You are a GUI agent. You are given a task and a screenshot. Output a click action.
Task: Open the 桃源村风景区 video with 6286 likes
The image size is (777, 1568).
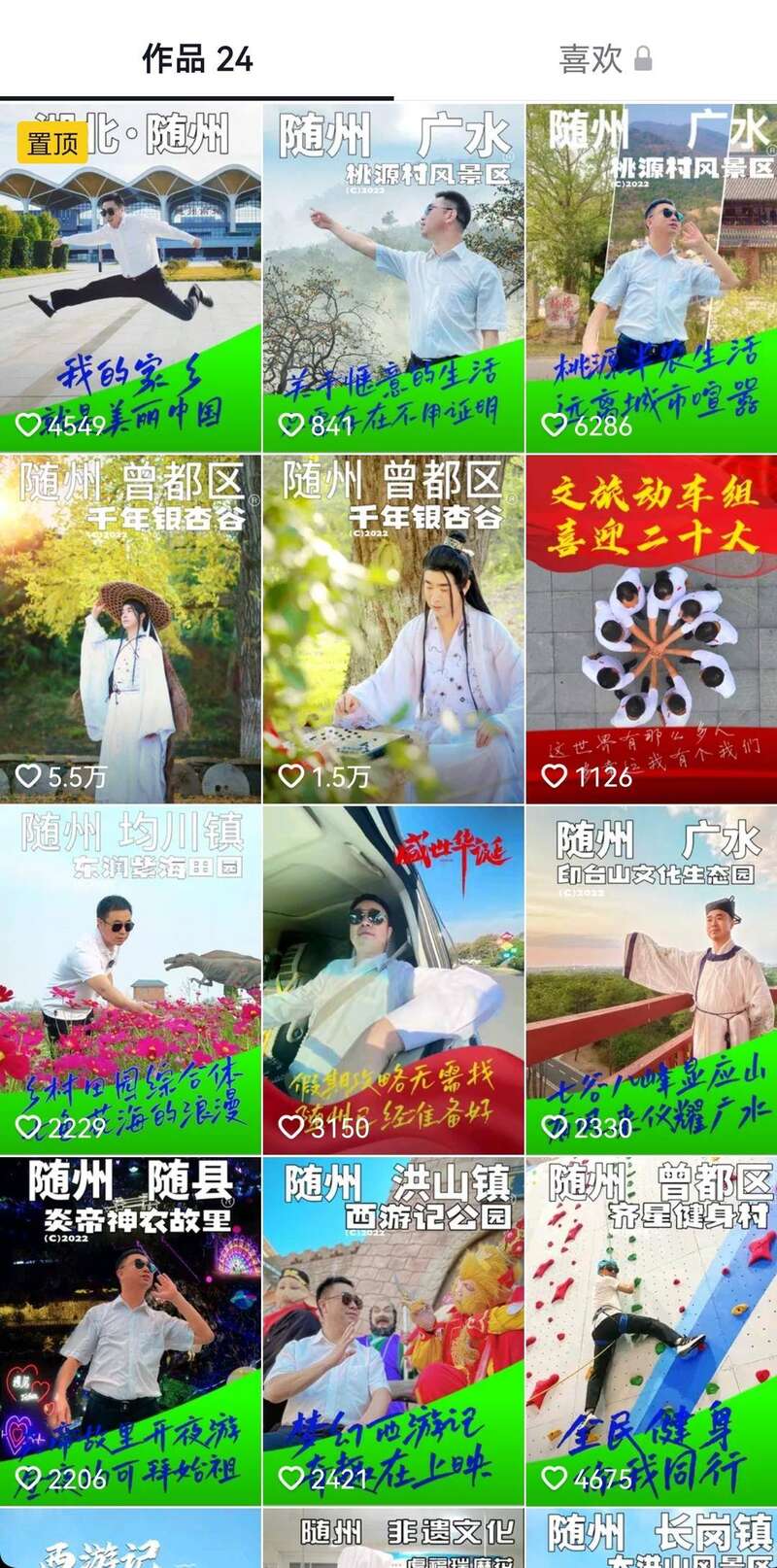[x=652, y=278]
